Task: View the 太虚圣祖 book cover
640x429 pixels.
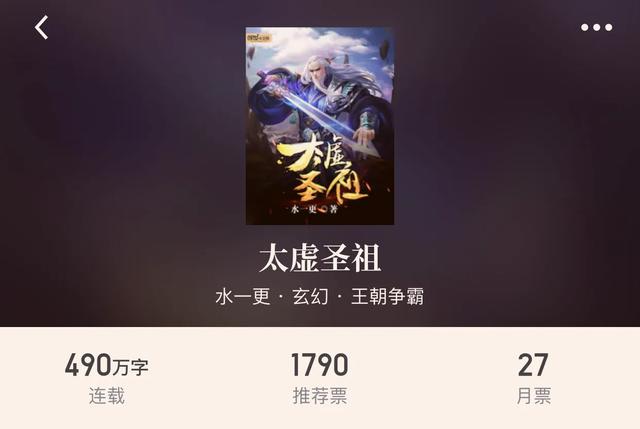Action: point(319,126)
